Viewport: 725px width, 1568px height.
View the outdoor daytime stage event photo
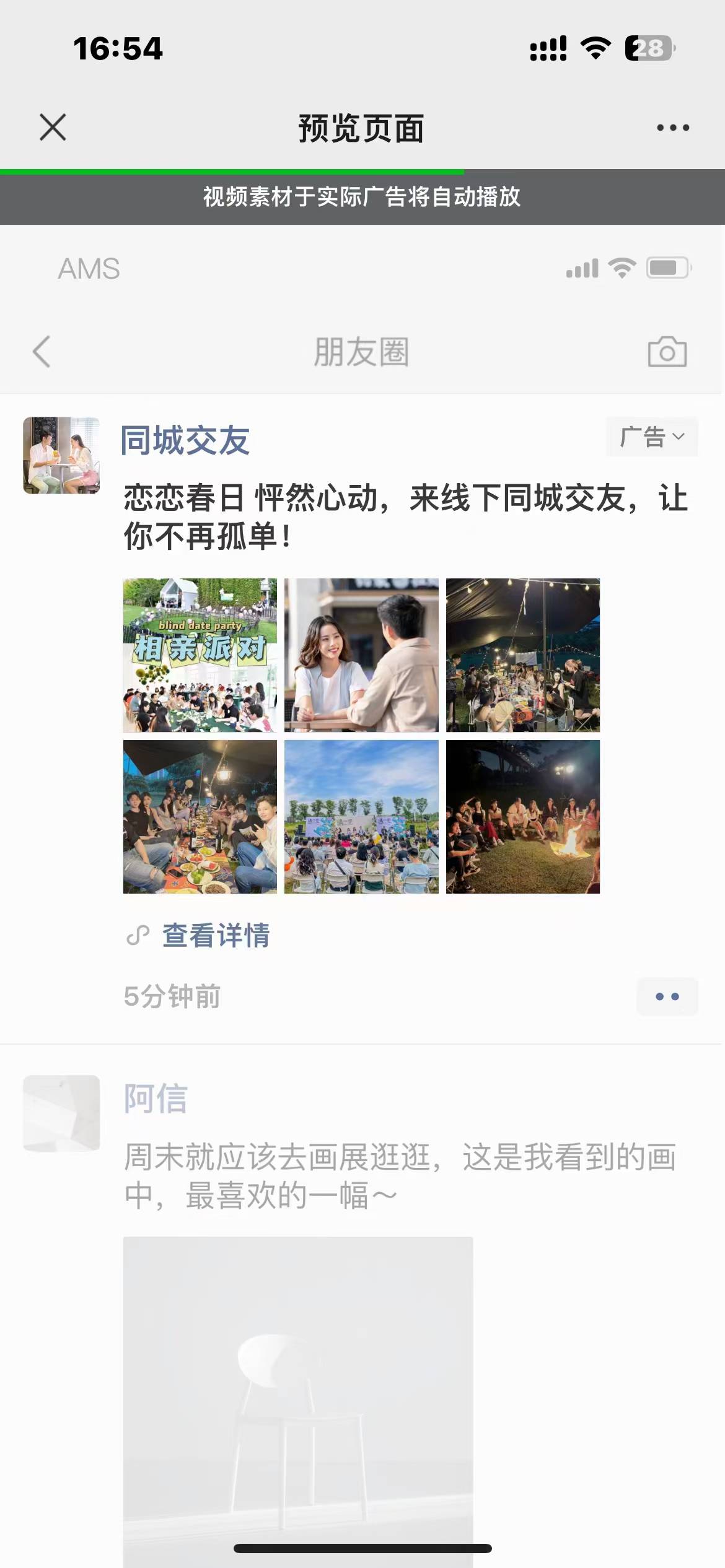tap(361, 817)
